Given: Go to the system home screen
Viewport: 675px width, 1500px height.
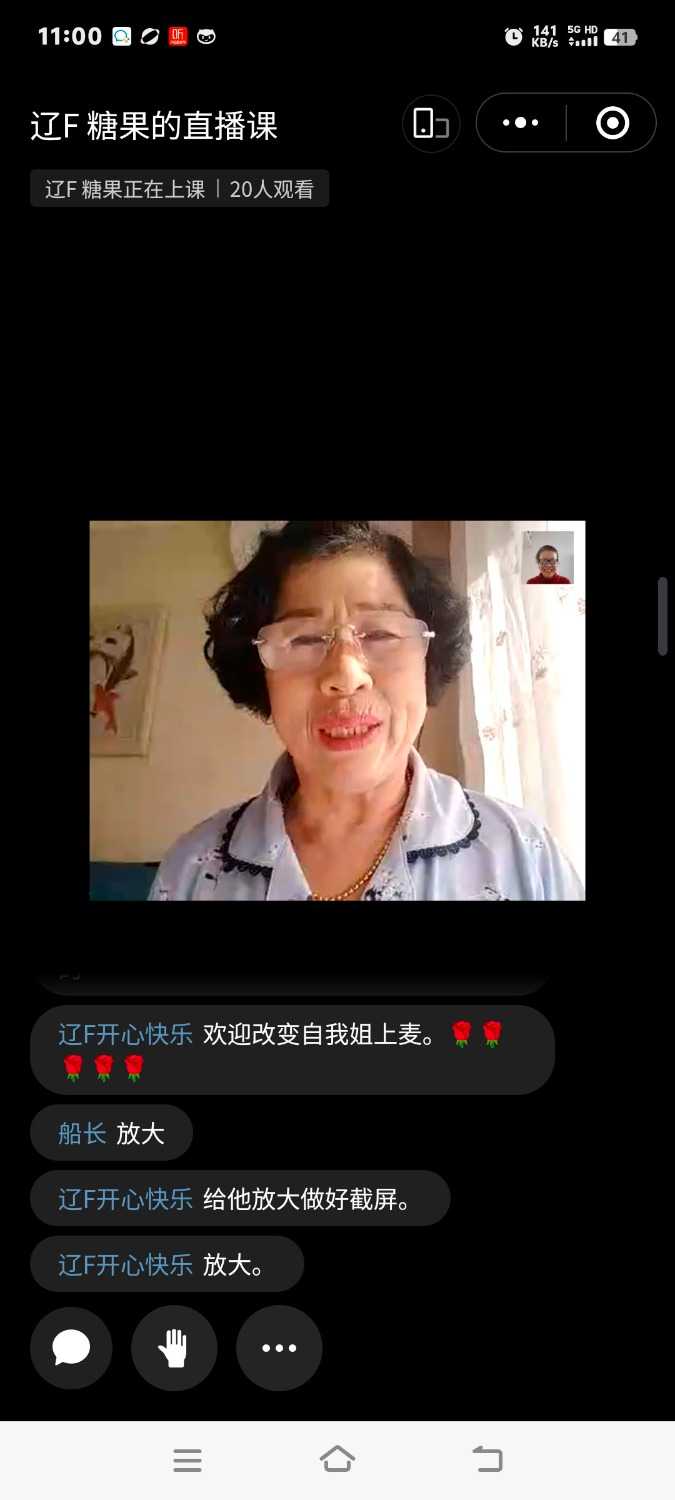Looking at the screenshot, I should 337,1460.
